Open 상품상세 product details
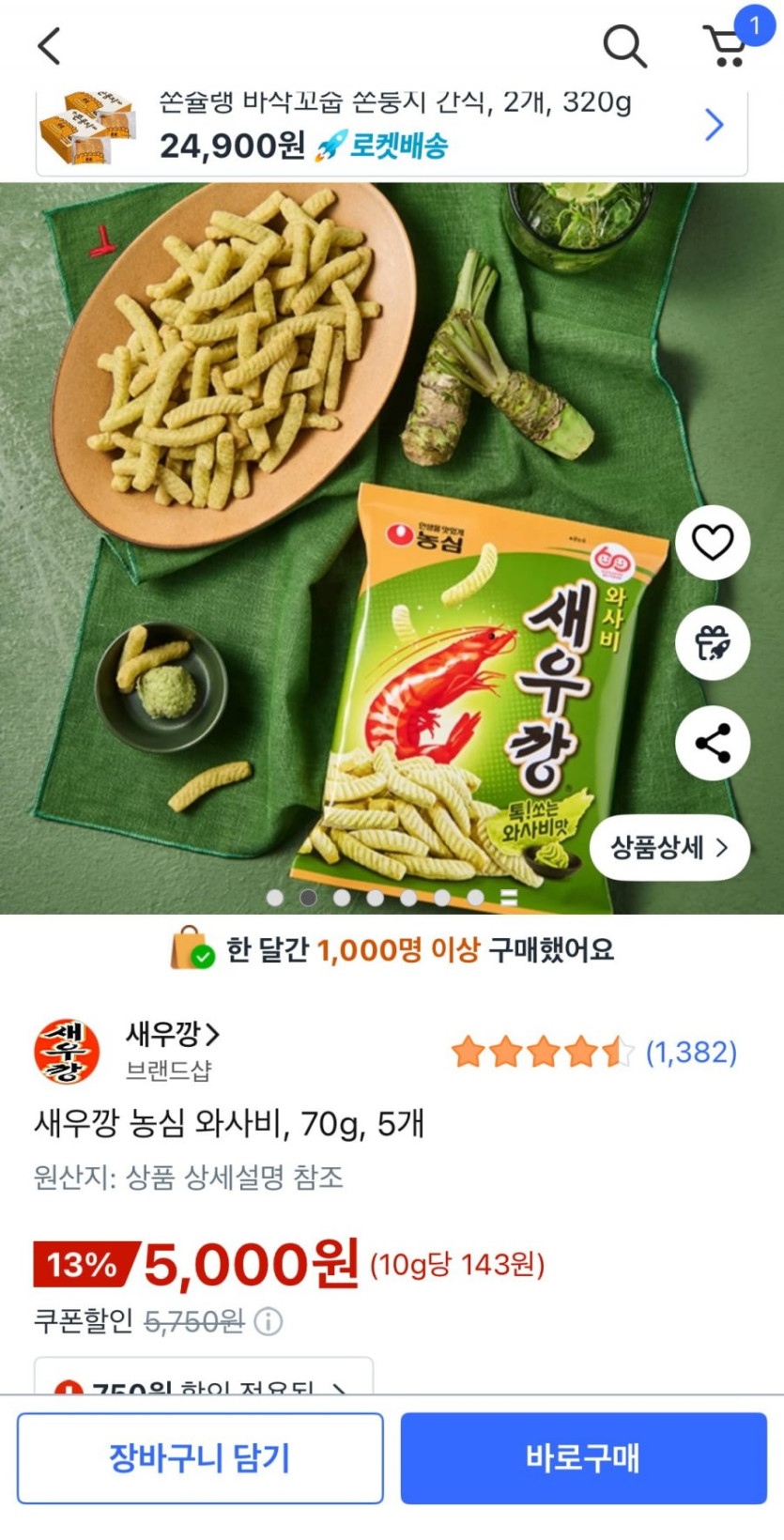This screenshot has height=1540, width=784. point(669,848)
